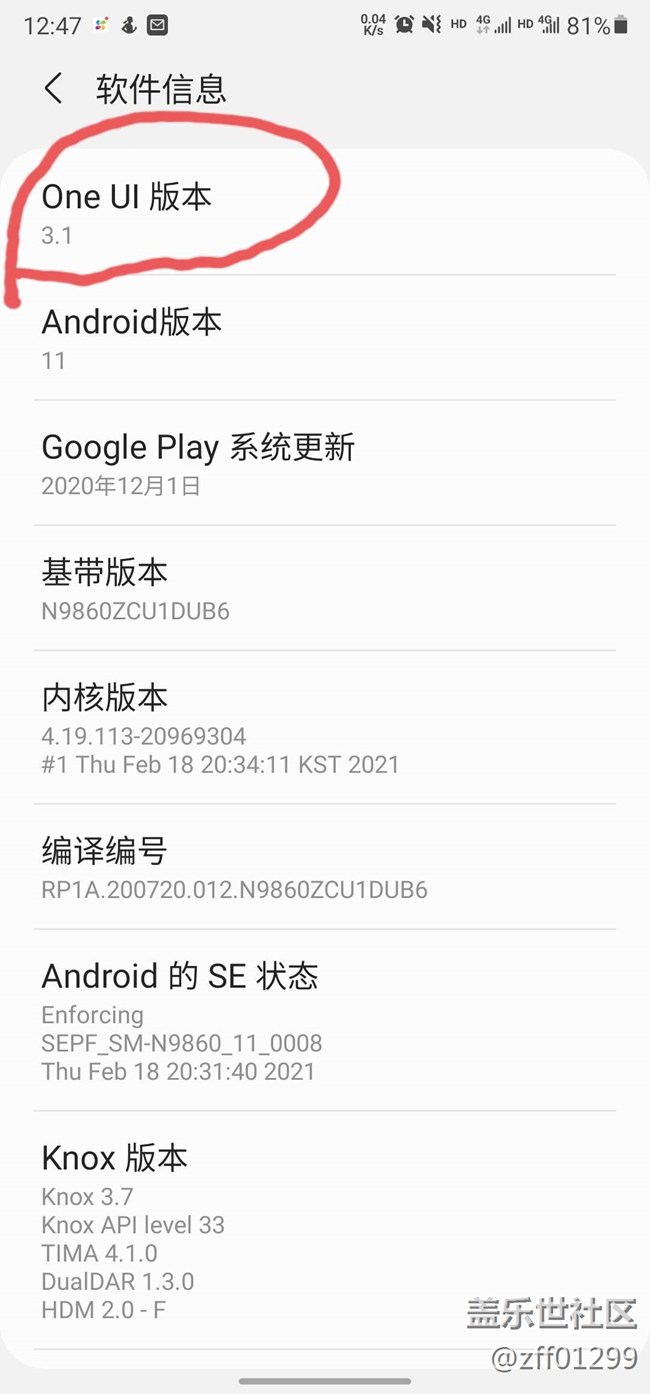
Task: Go back from 软件信息 page
Action: coord(53,89)
